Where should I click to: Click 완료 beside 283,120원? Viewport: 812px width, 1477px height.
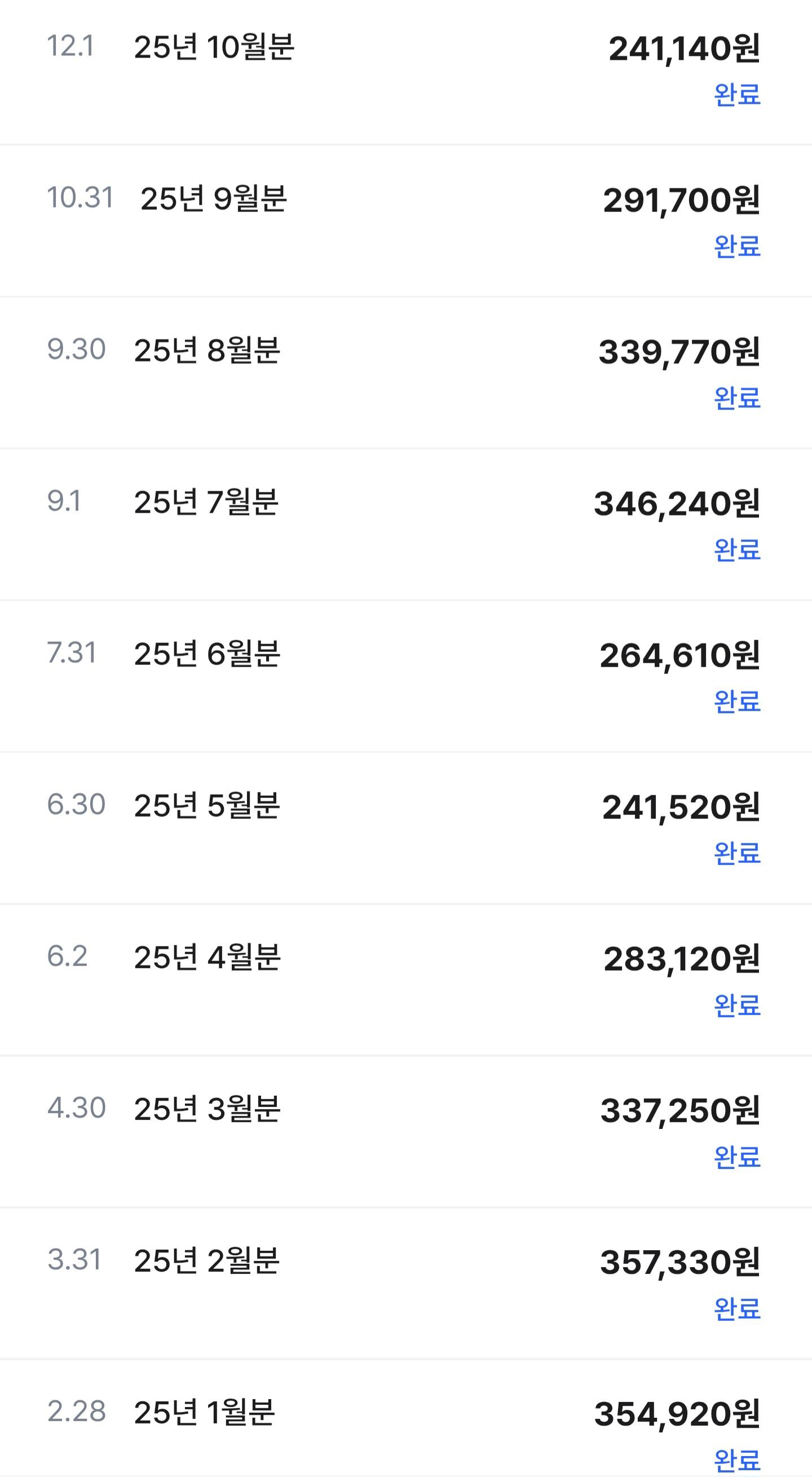click(x=737, y=1004)
